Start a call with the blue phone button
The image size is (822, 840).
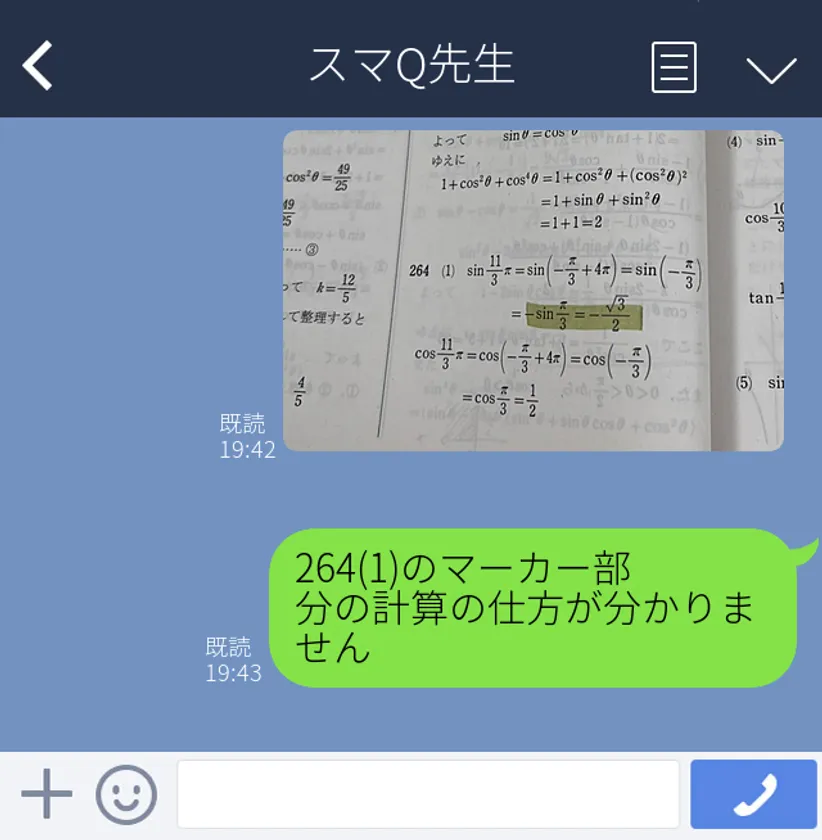(753, 795)
